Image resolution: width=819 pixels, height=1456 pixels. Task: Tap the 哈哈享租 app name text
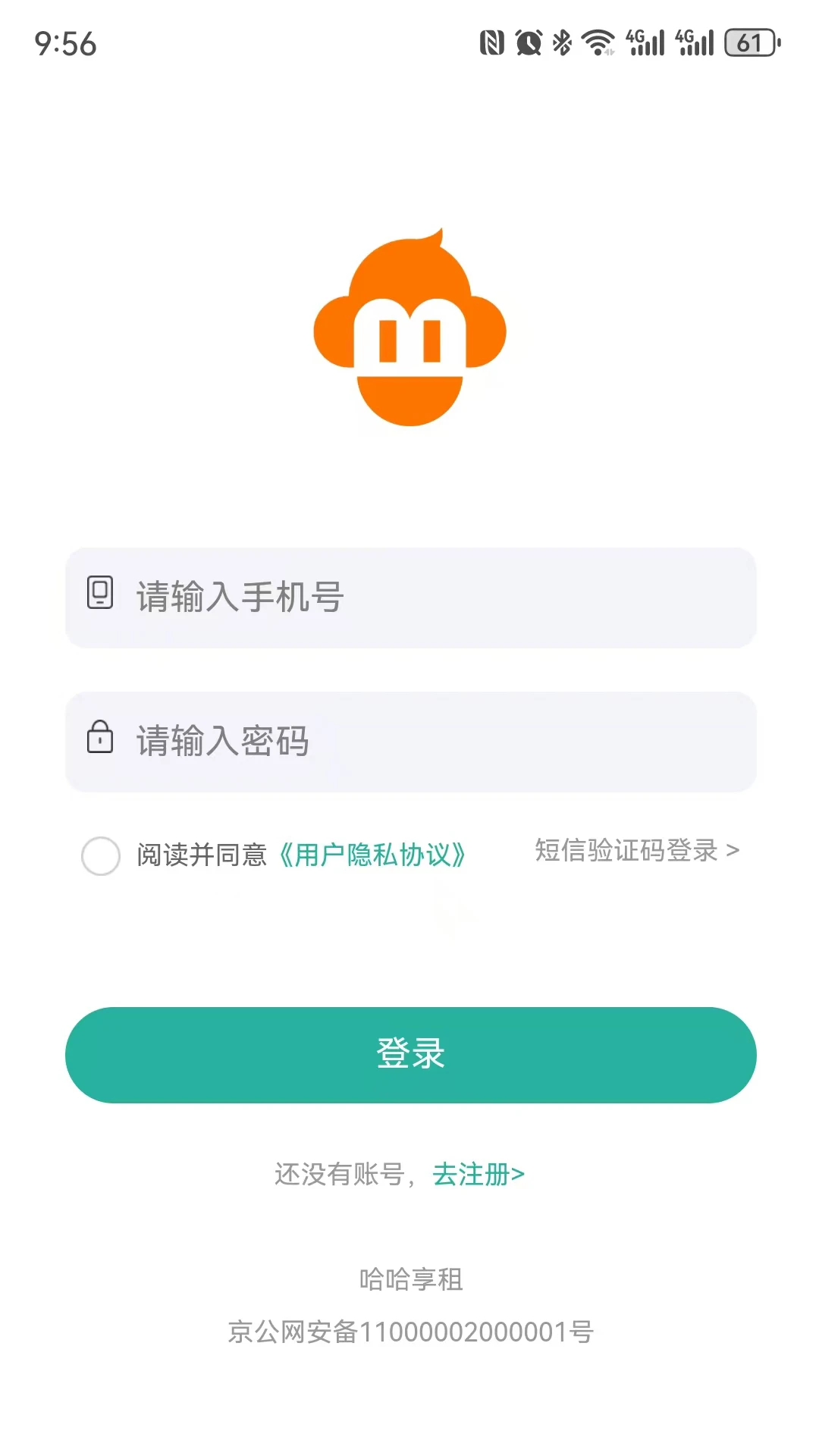412,1279
